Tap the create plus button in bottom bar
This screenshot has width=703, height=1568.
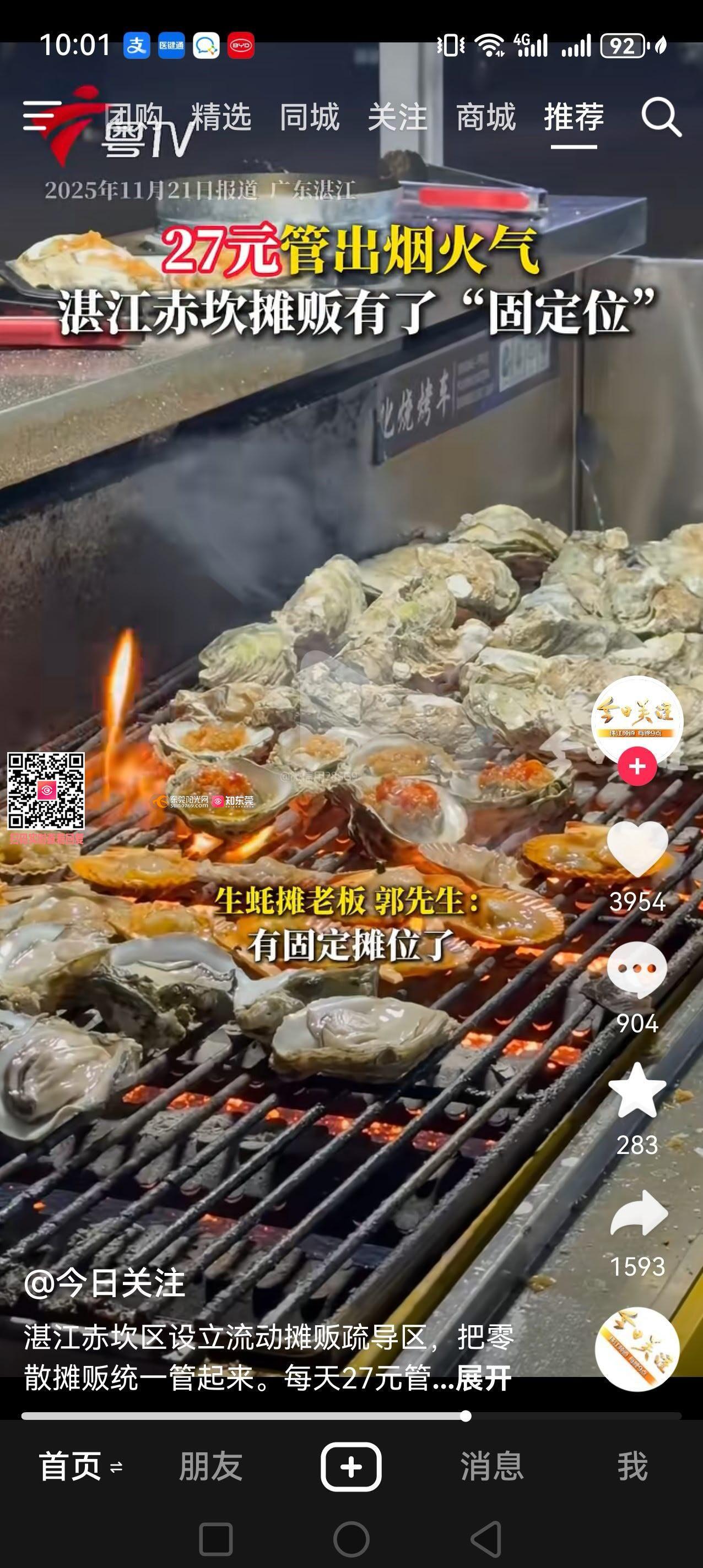click(351, 1466)
